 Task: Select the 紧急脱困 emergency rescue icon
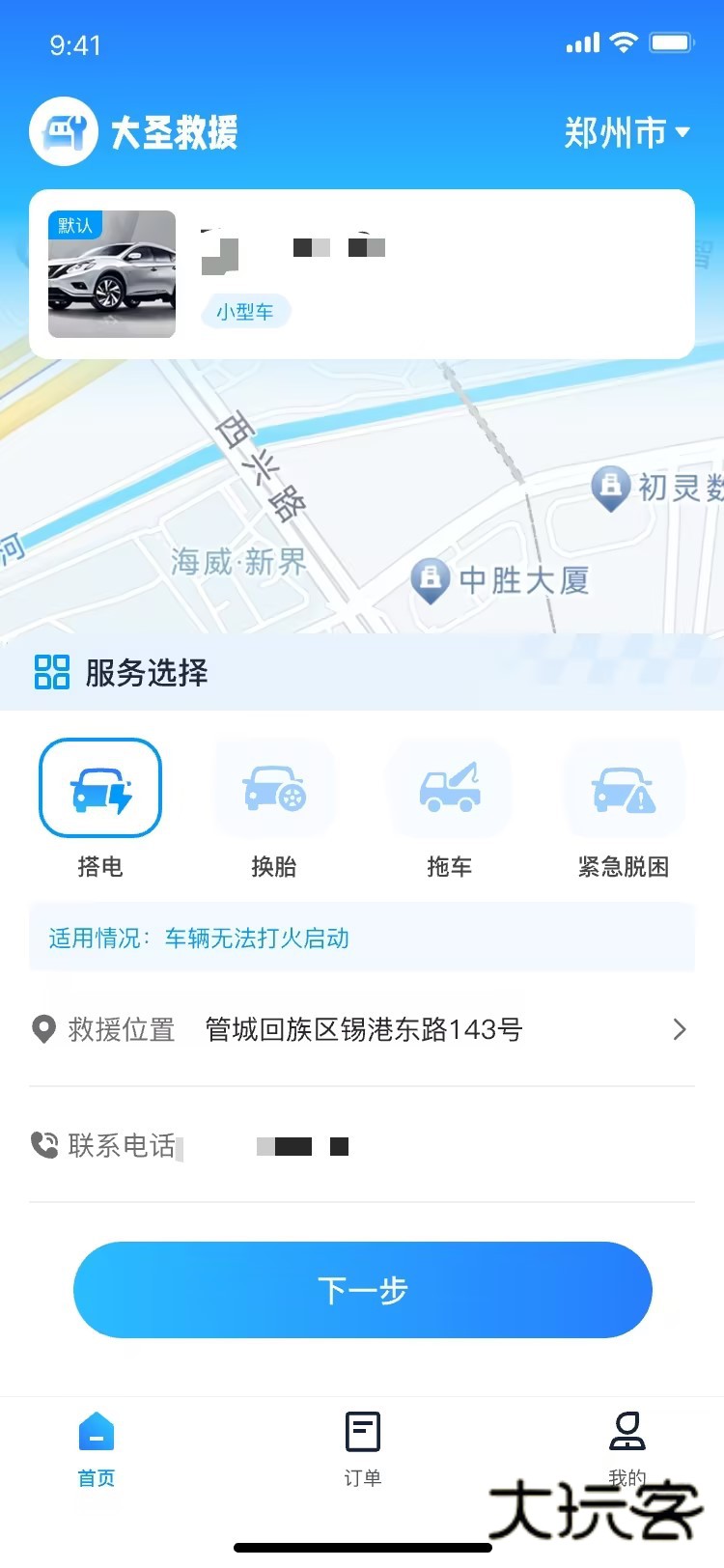[x=624, y=787]
